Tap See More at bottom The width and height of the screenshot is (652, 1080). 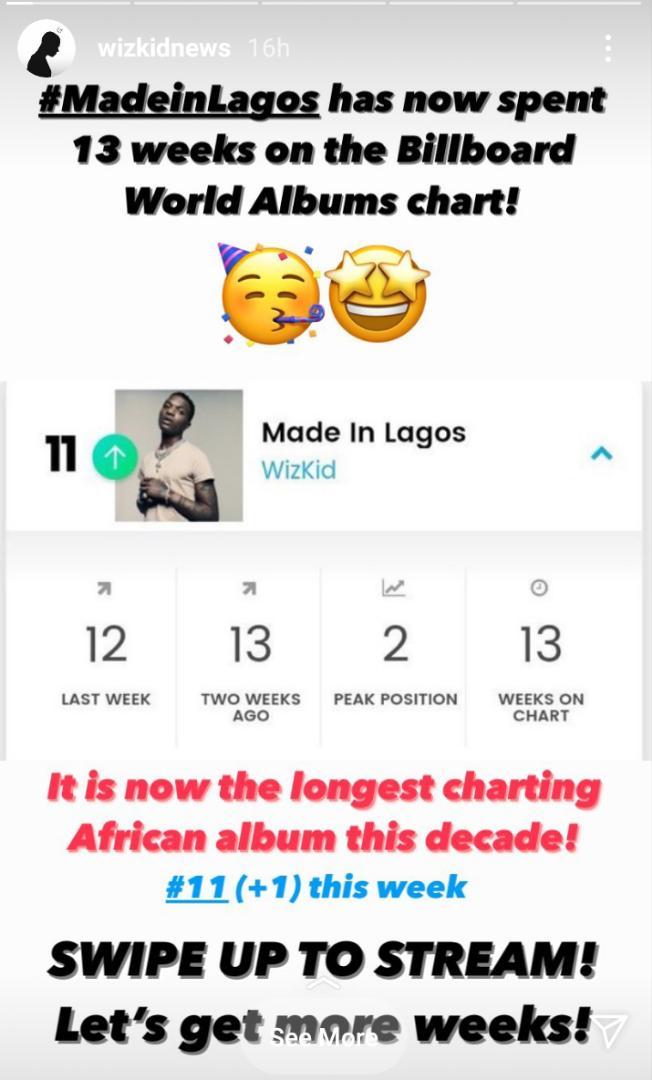click(324, 1038)
